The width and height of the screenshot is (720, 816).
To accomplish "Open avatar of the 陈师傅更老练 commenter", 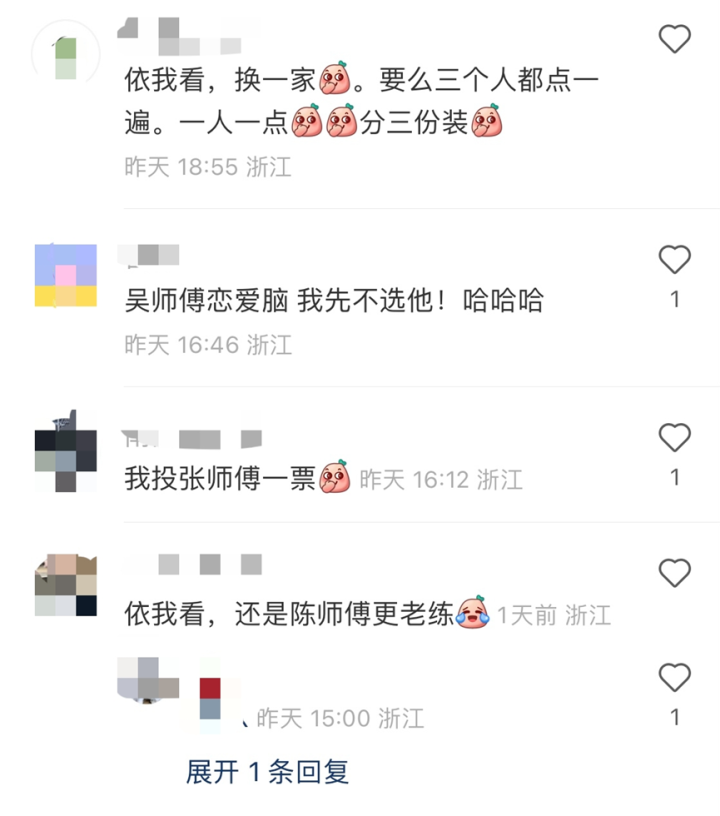I will coord(66,586).
